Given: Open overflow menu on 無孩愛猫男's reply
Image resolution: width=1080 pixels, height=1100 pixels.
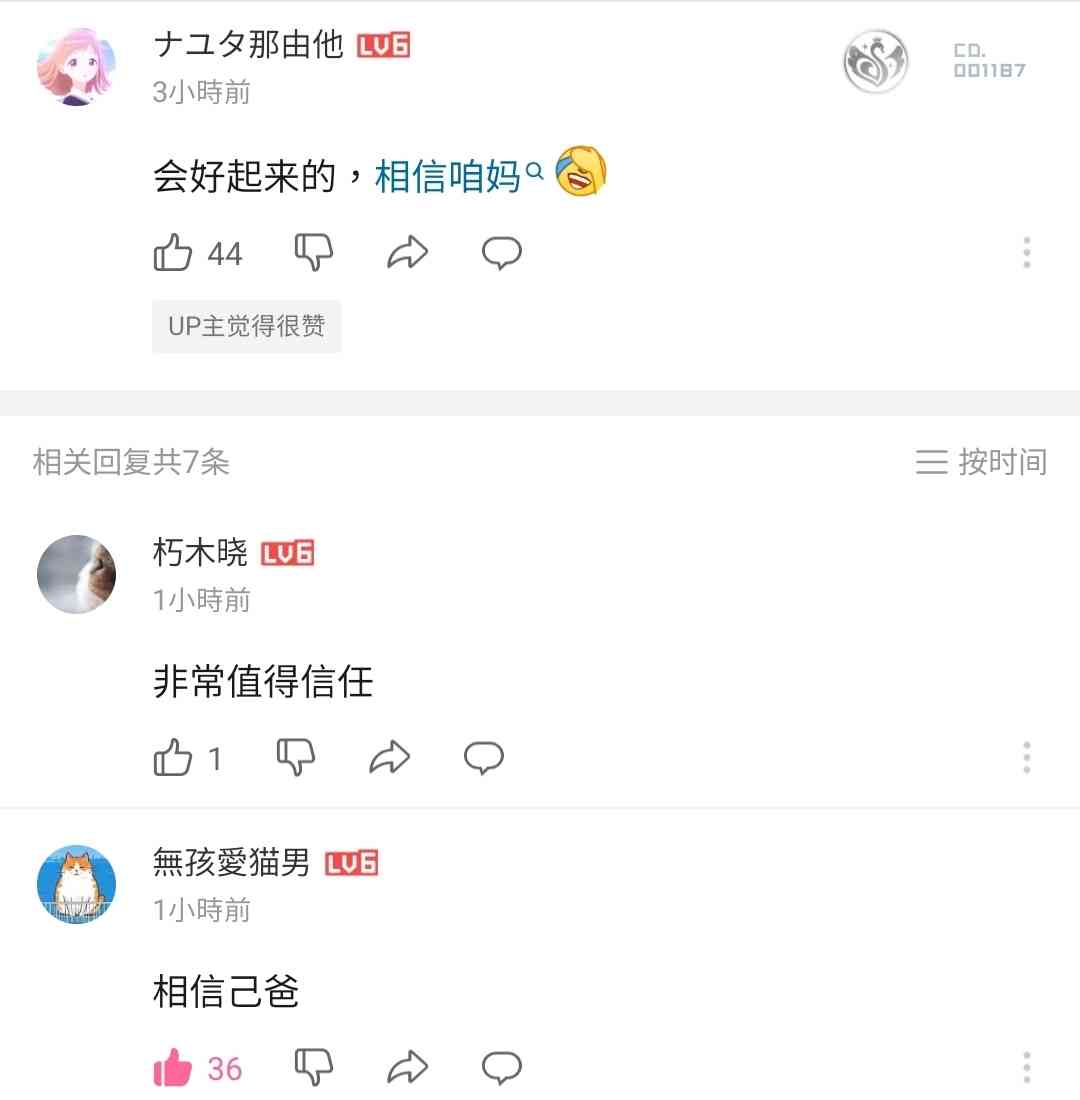Looking at the screenshot, I should click(x=1026, y=1068).
